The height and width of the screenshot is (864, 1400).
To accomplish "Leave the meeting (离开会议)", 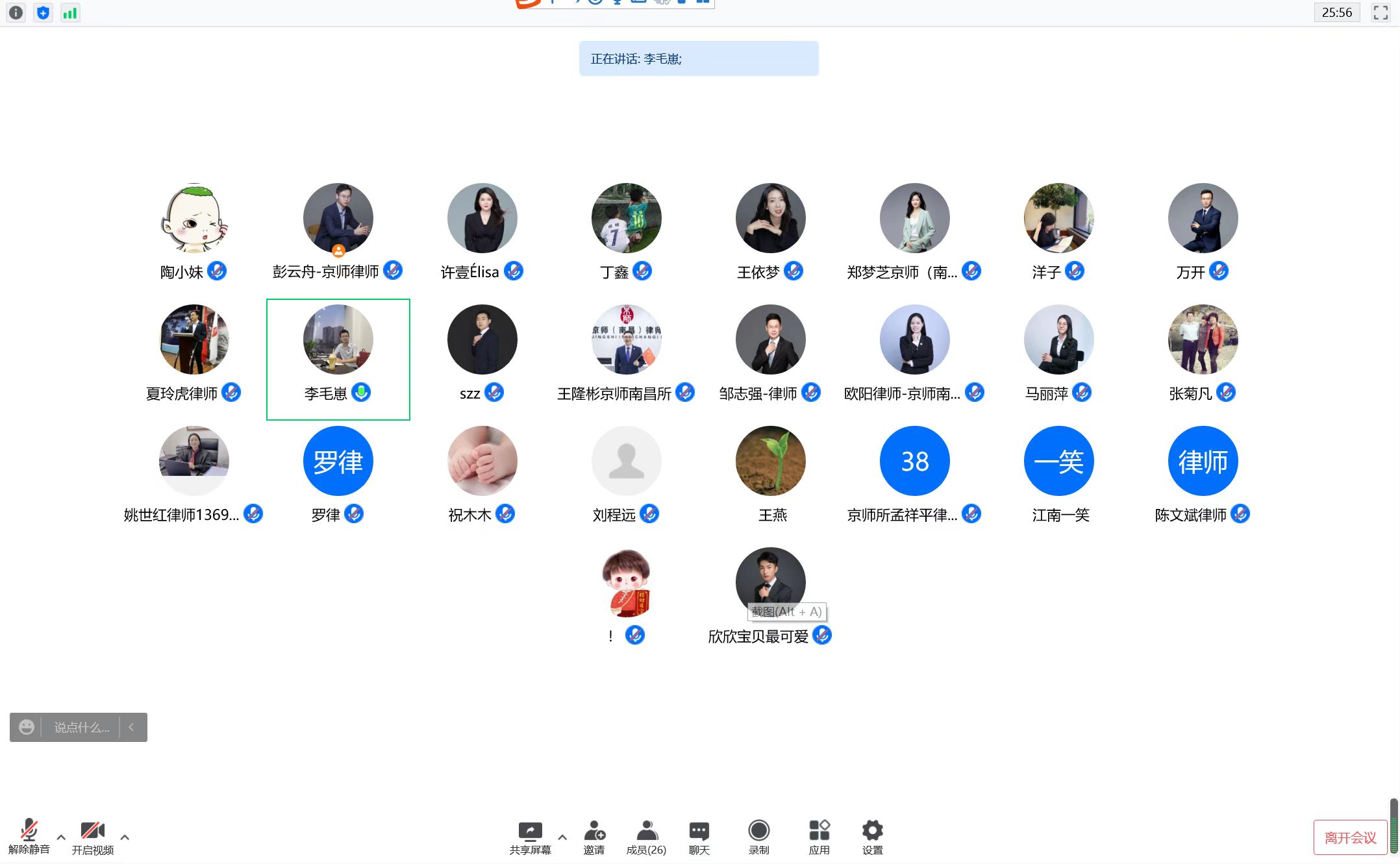I will 1350,837.
